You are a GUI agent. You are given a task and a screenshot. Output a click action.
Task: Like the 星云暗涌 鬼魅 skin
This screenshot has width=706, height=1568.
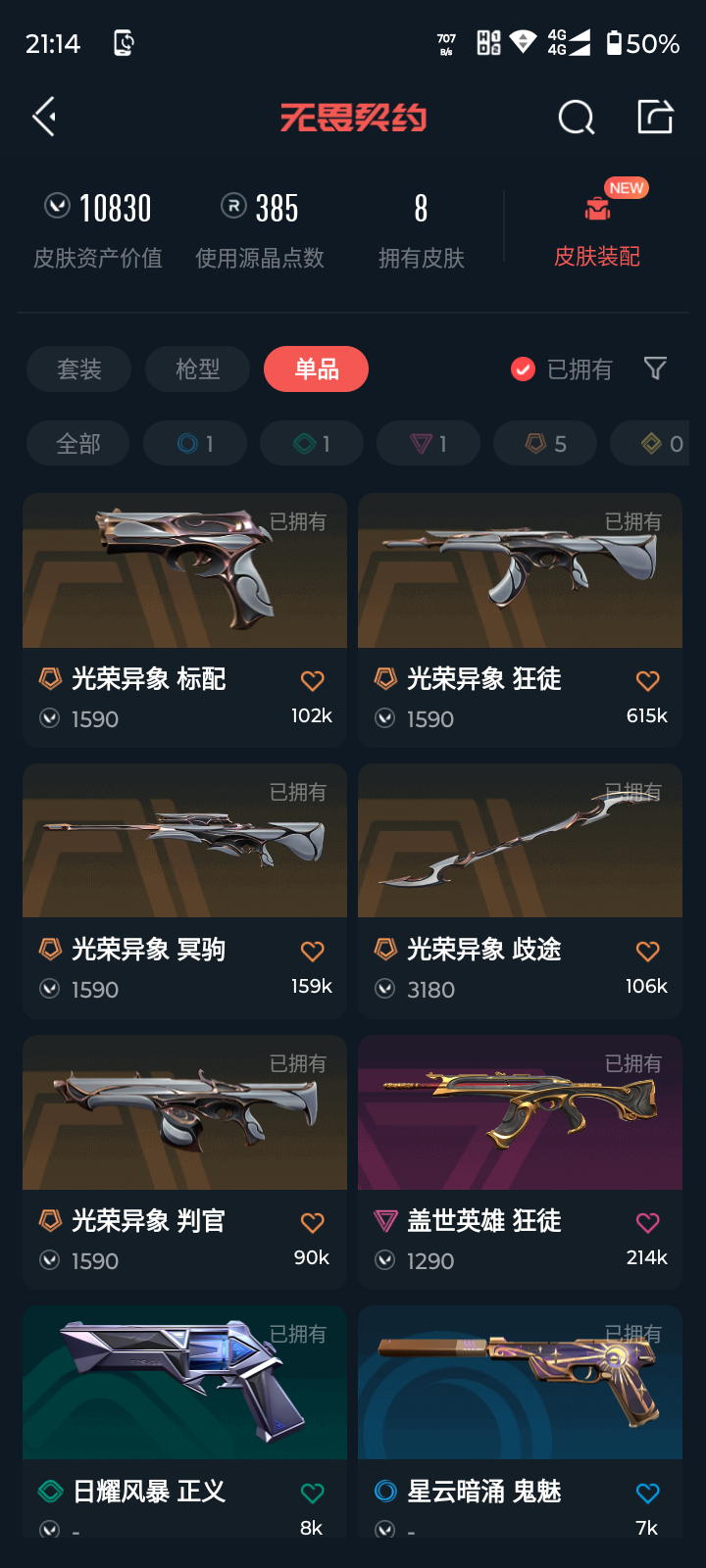(647, 1493)
